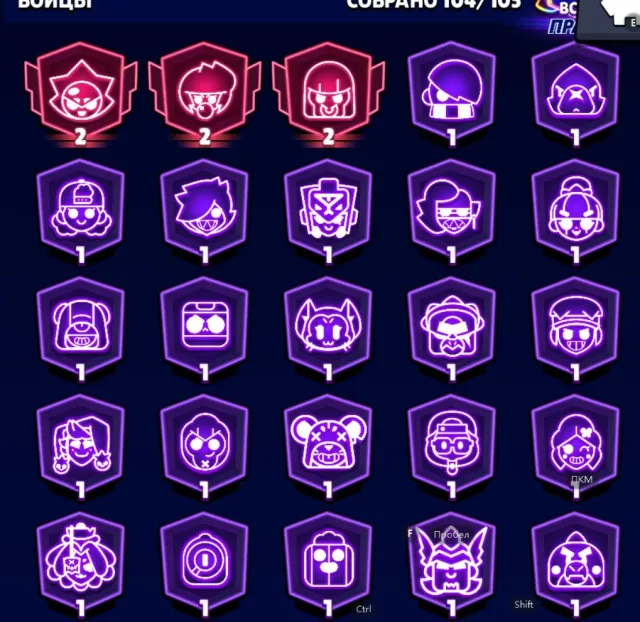Viewport: 640px width, 622px height.
Task: Open the horned demon brawler badge
Action: click(452, 564)
